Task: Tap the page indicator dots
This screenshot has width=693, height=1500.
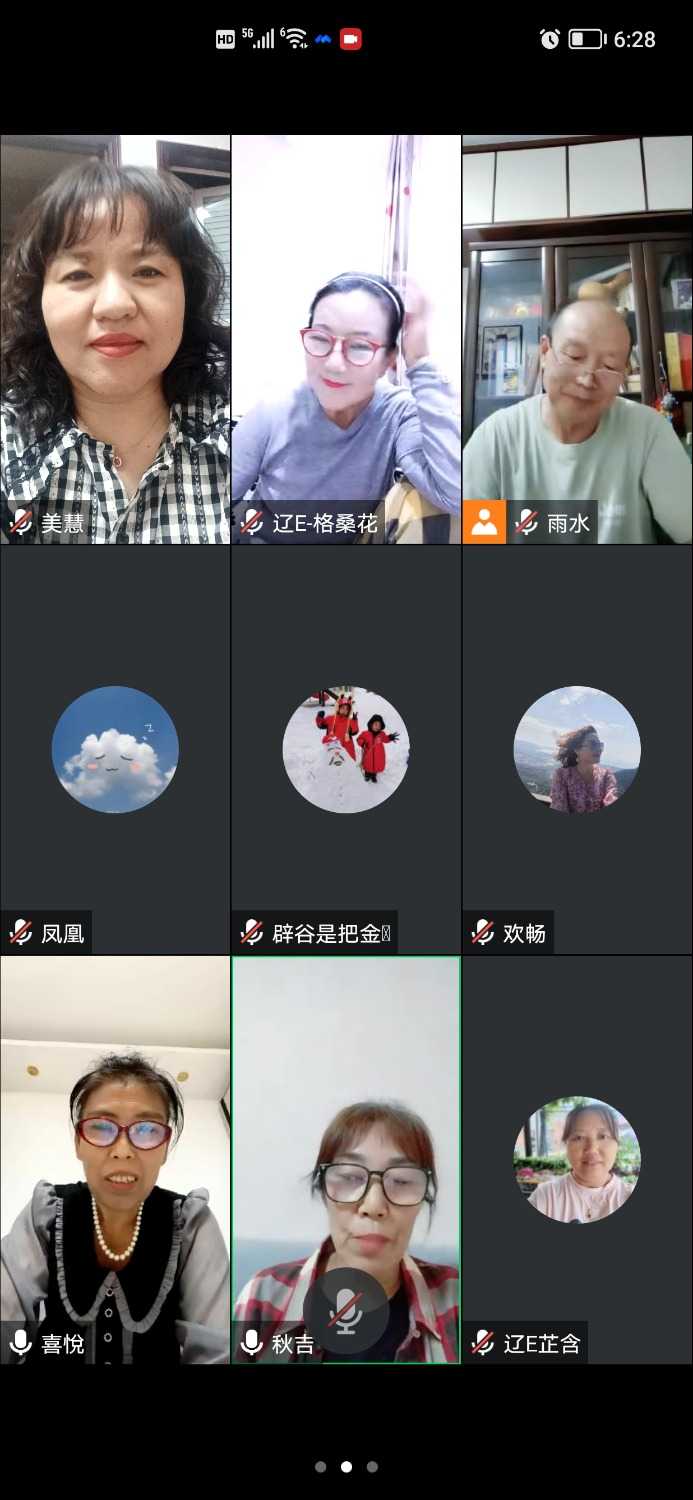Action: coord(346,1467)
